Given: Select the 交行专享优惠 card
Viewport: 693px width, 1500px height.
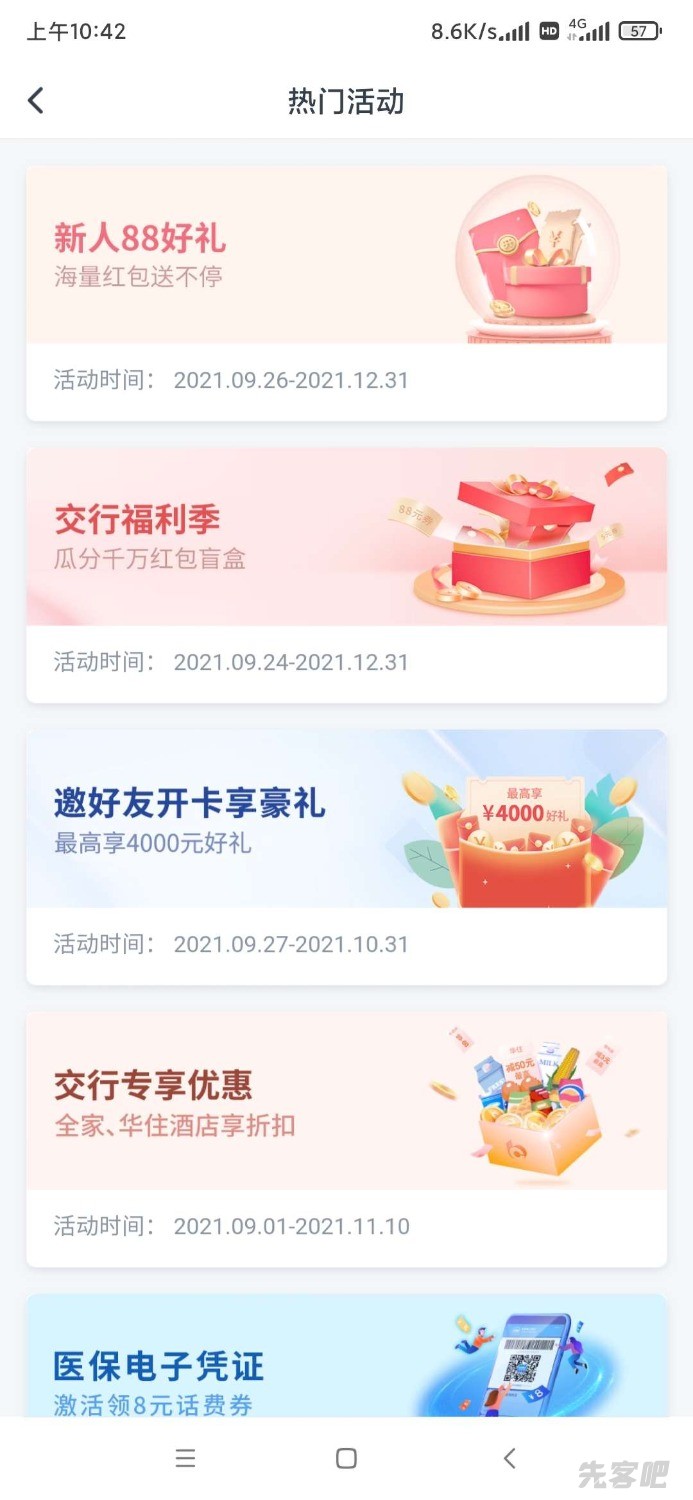Looking at the screenshot, I should pos(346,1138).
